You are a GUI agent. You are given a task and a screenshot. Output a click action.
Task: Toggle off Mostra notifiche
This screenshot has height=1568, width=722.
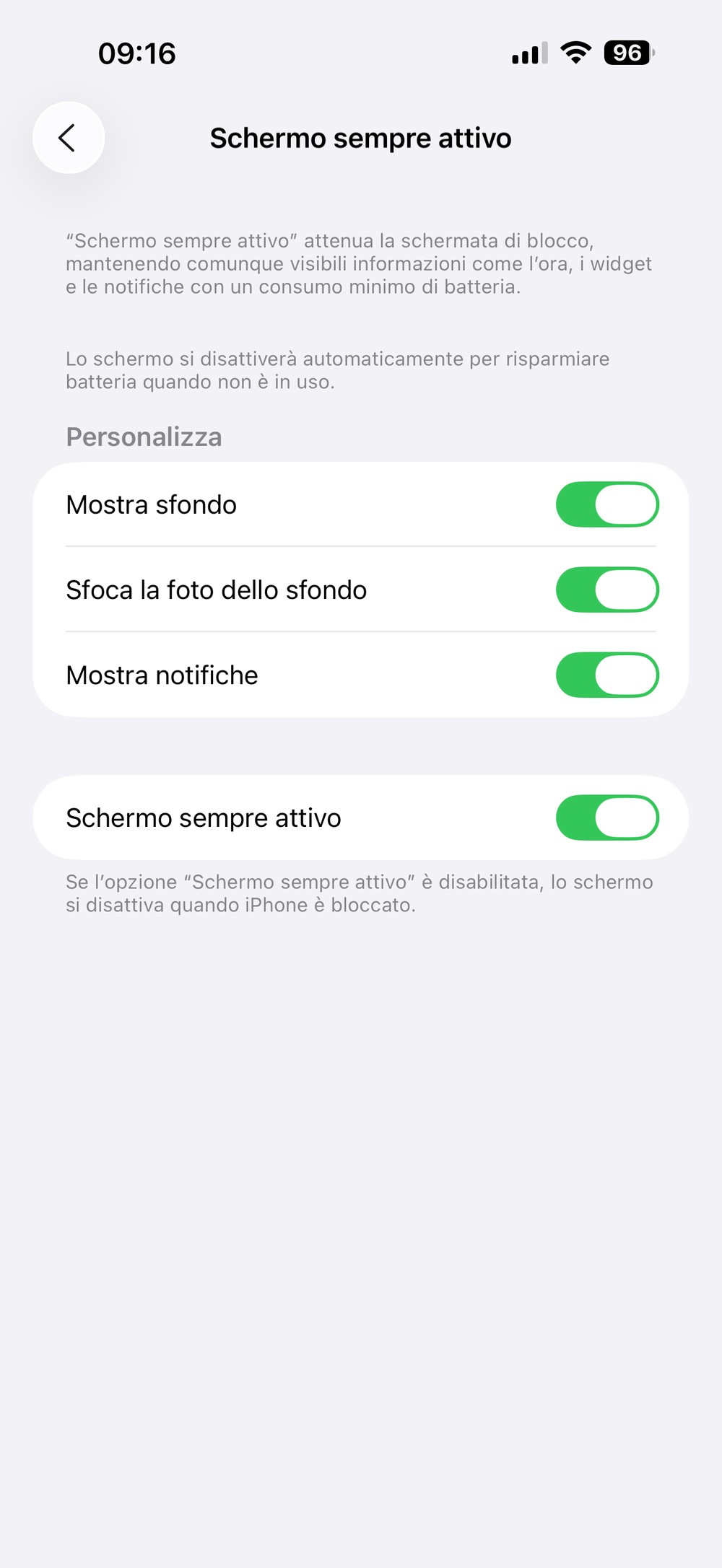[607, 675]
